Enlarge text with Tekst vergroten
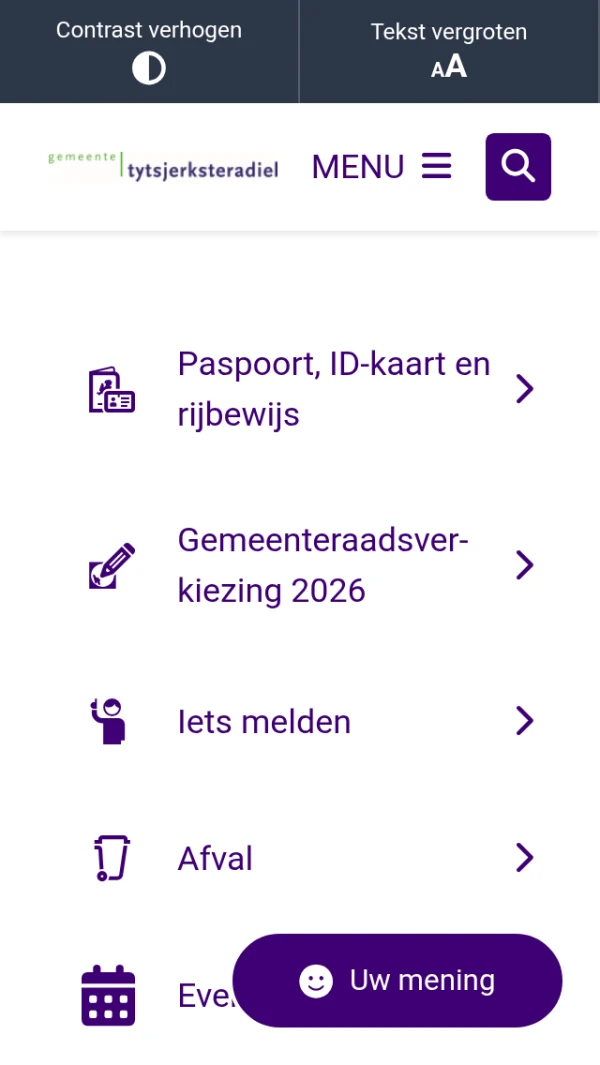The image size is (600, 1065). [449, 51]
